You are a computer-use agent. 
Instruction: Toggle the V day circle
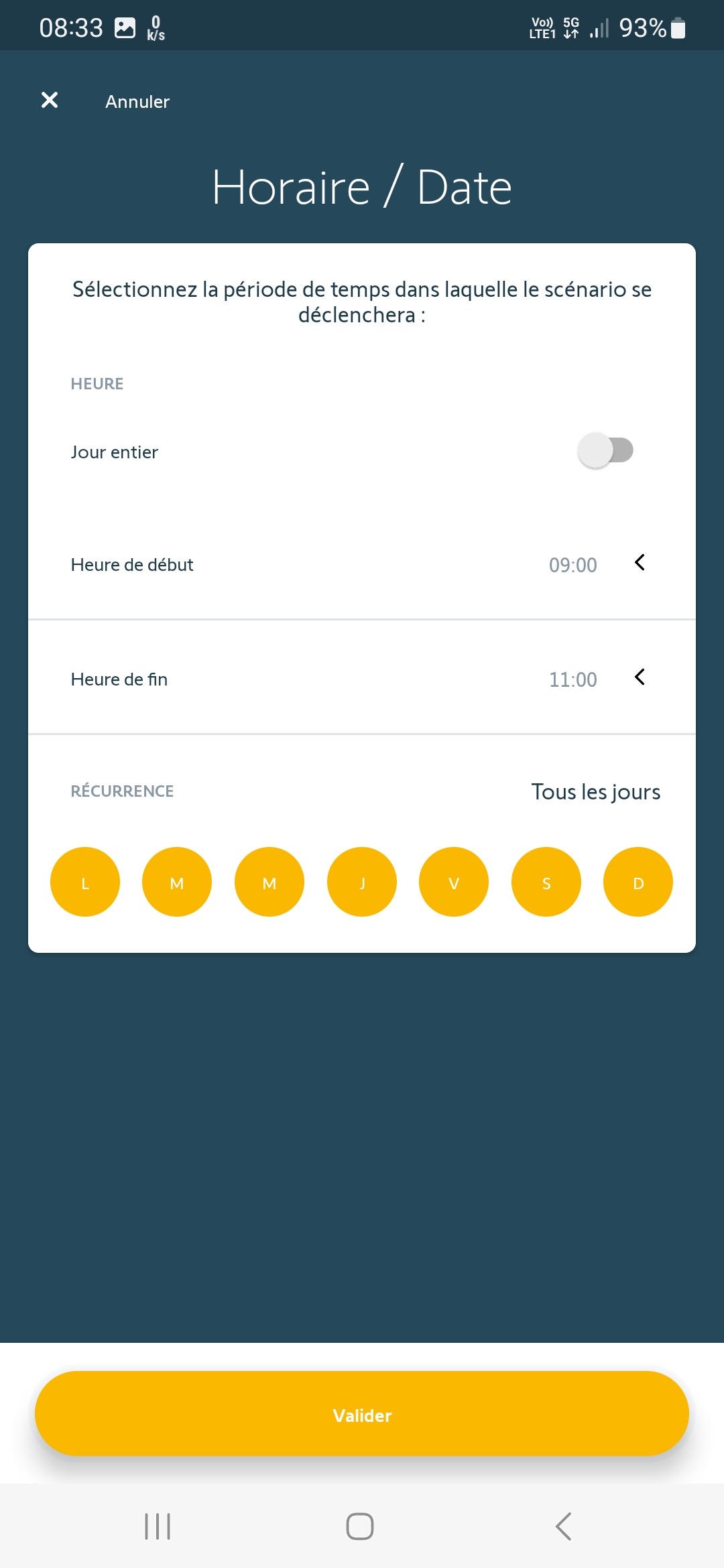click(x=454, y=882)
